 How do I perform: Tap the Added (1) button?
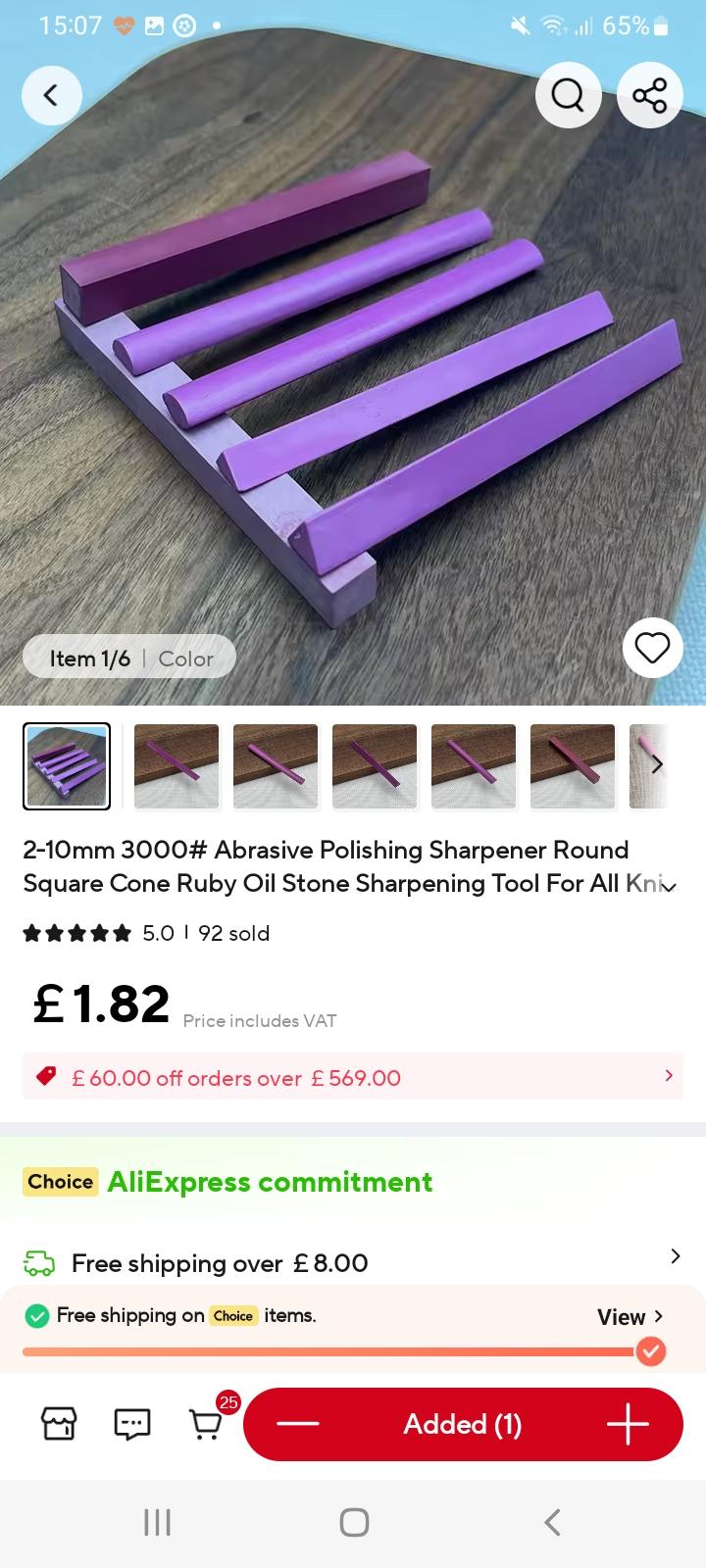pyautogui.click(x=463, y=1424)
